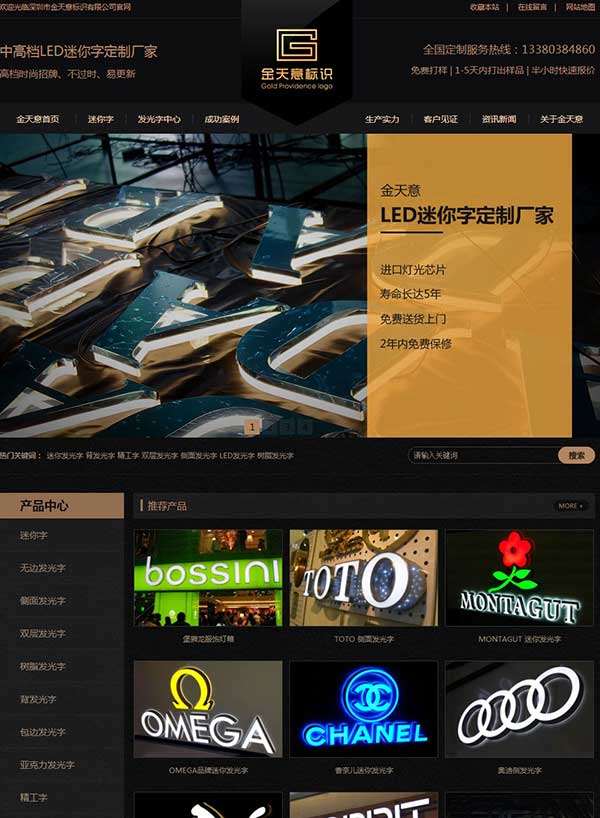Open 客户见证 navigation item
This screenshot has height=818, width=600.
[440, 119]
